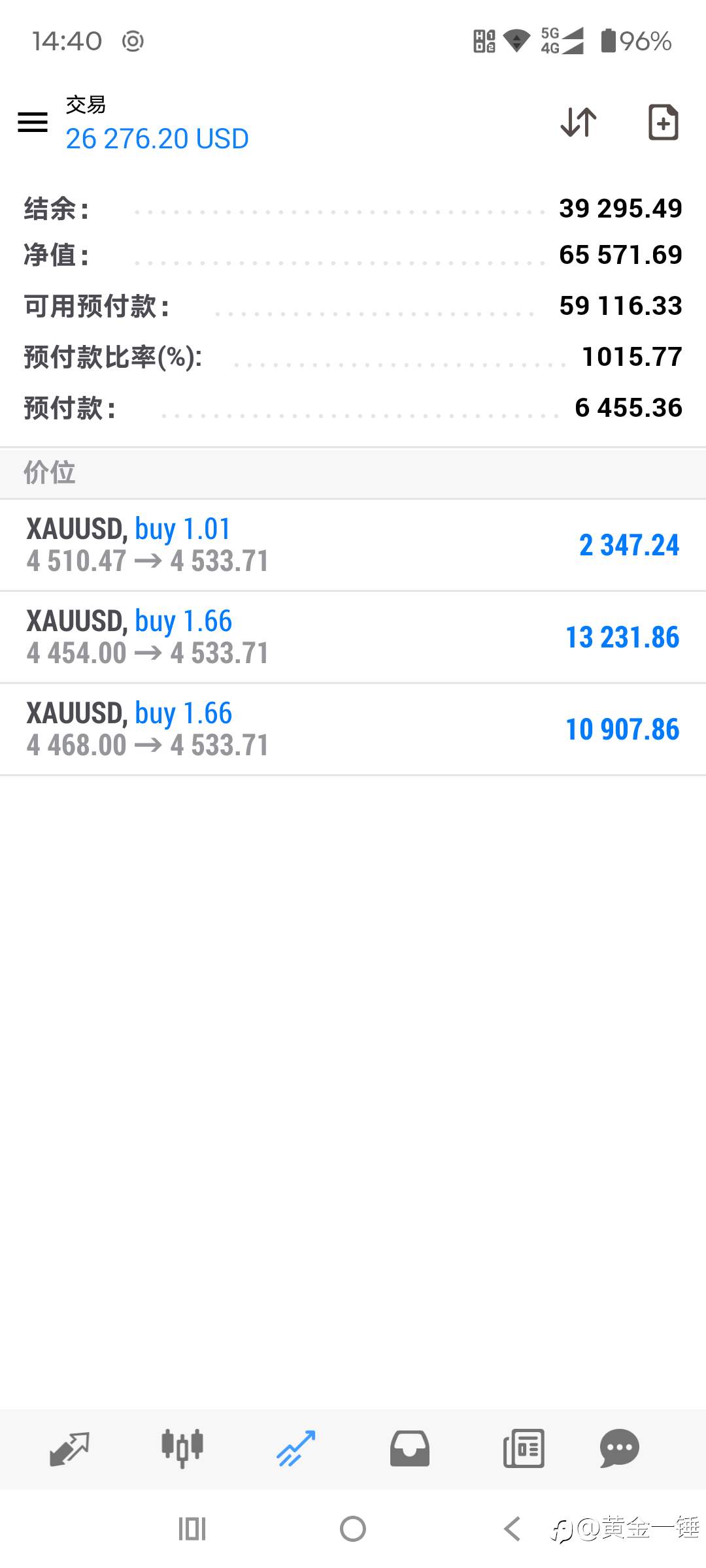This screenshot has width=706, height=1568.
Task: Open XAUUSD position opened at 4 454.00
Action: tap(353, 638)
